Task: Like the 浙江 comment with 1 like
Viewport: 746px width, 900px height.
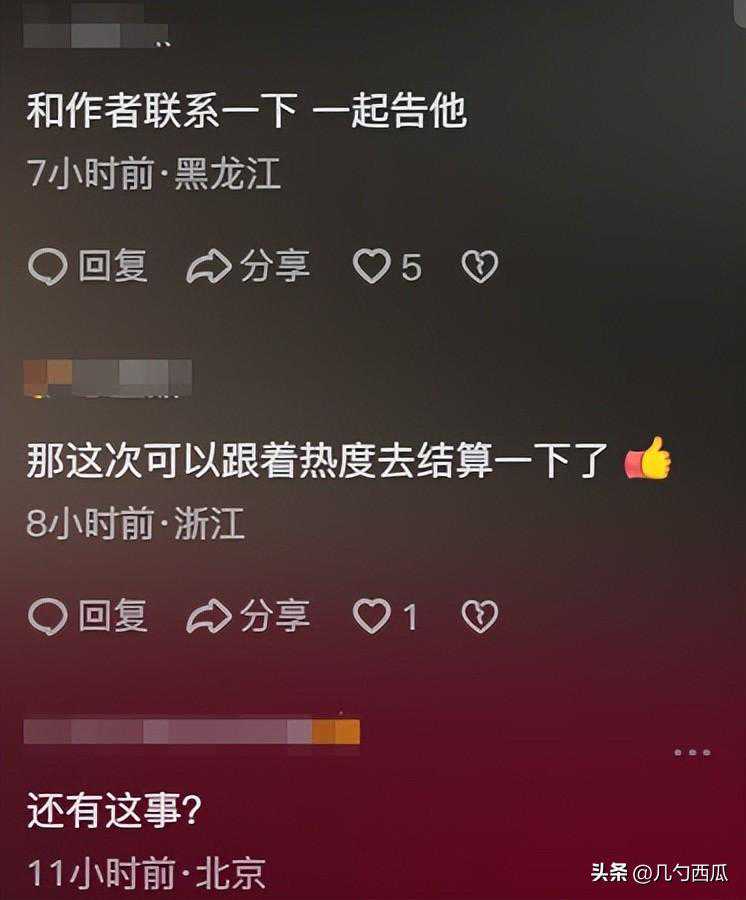Action: (373, 617)
